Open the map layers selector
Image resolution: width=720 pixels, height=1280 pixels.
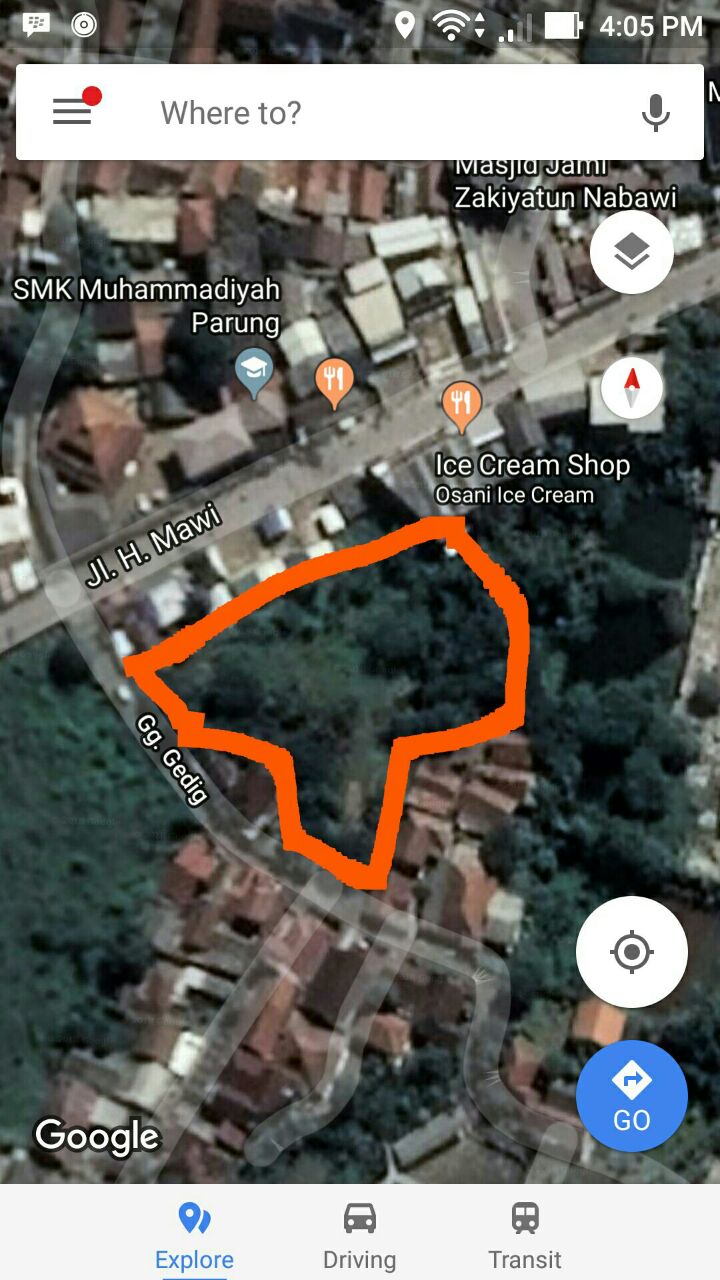631,253
